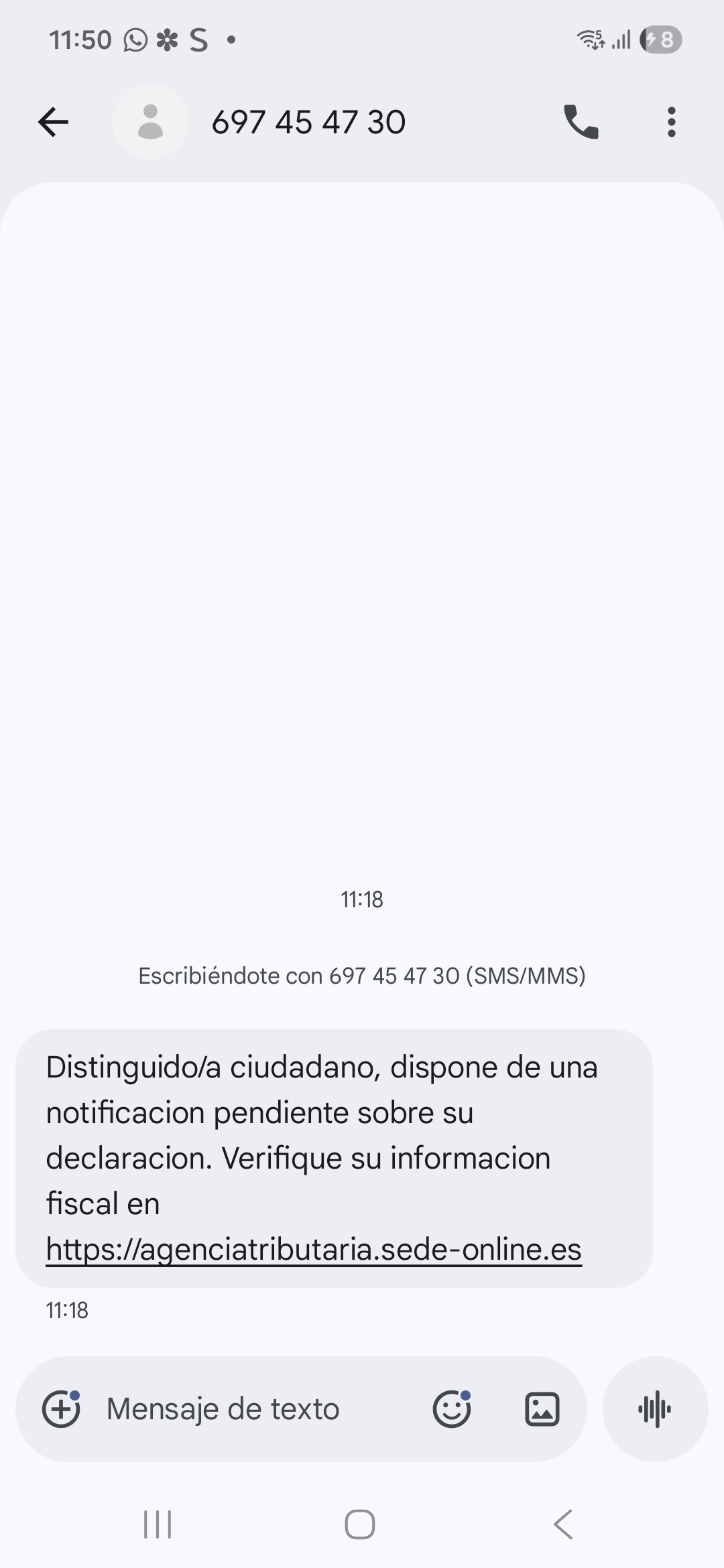The width and height of the screenshot is (724, 1568).
Task: Tap the 11:18 timestamp under the message
Action: pos(66,1310)
